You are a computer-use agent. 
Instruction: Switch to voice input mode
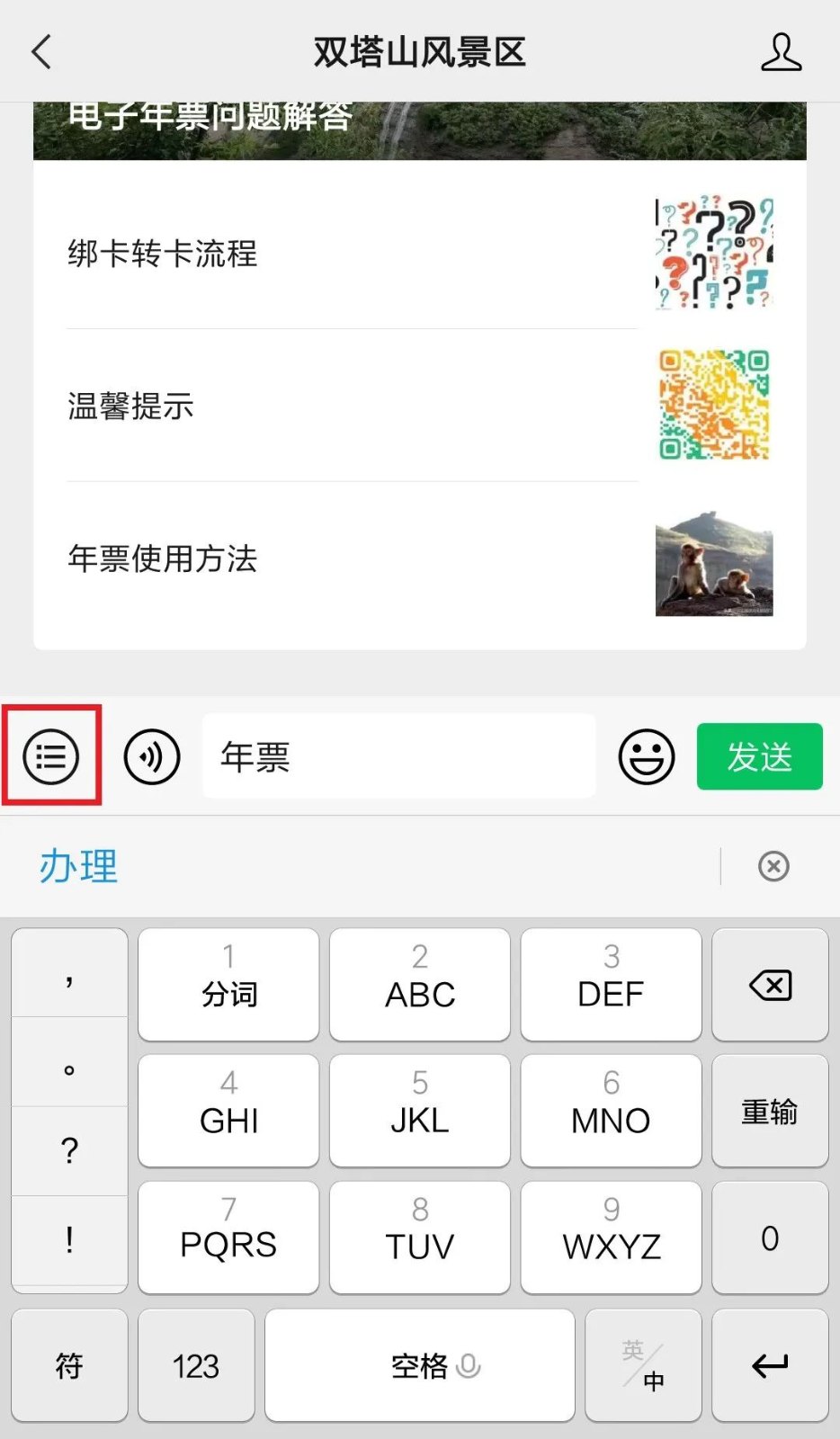click(x=152, y=756)
